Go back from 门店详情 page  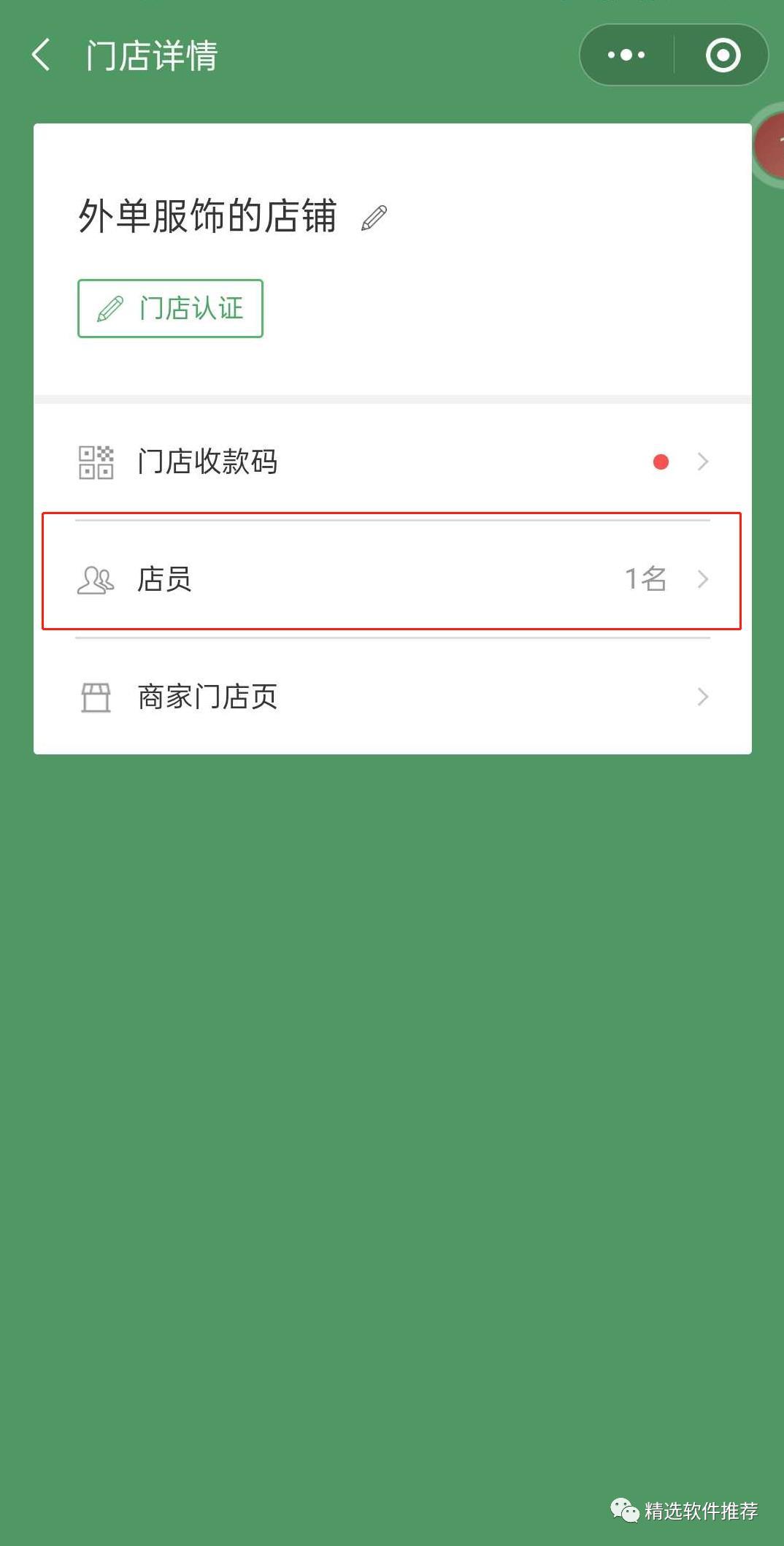(42, 55)
